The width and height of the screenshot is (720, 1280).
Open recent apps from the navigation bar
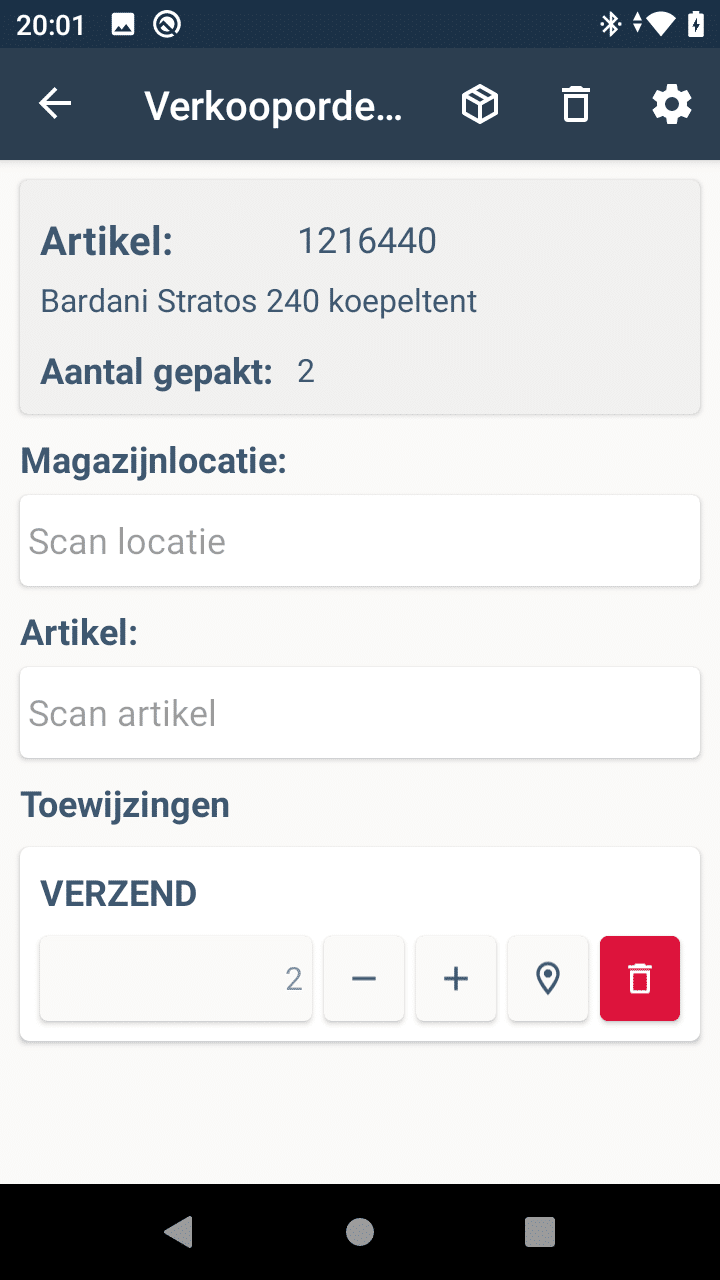click(540, 1232)
